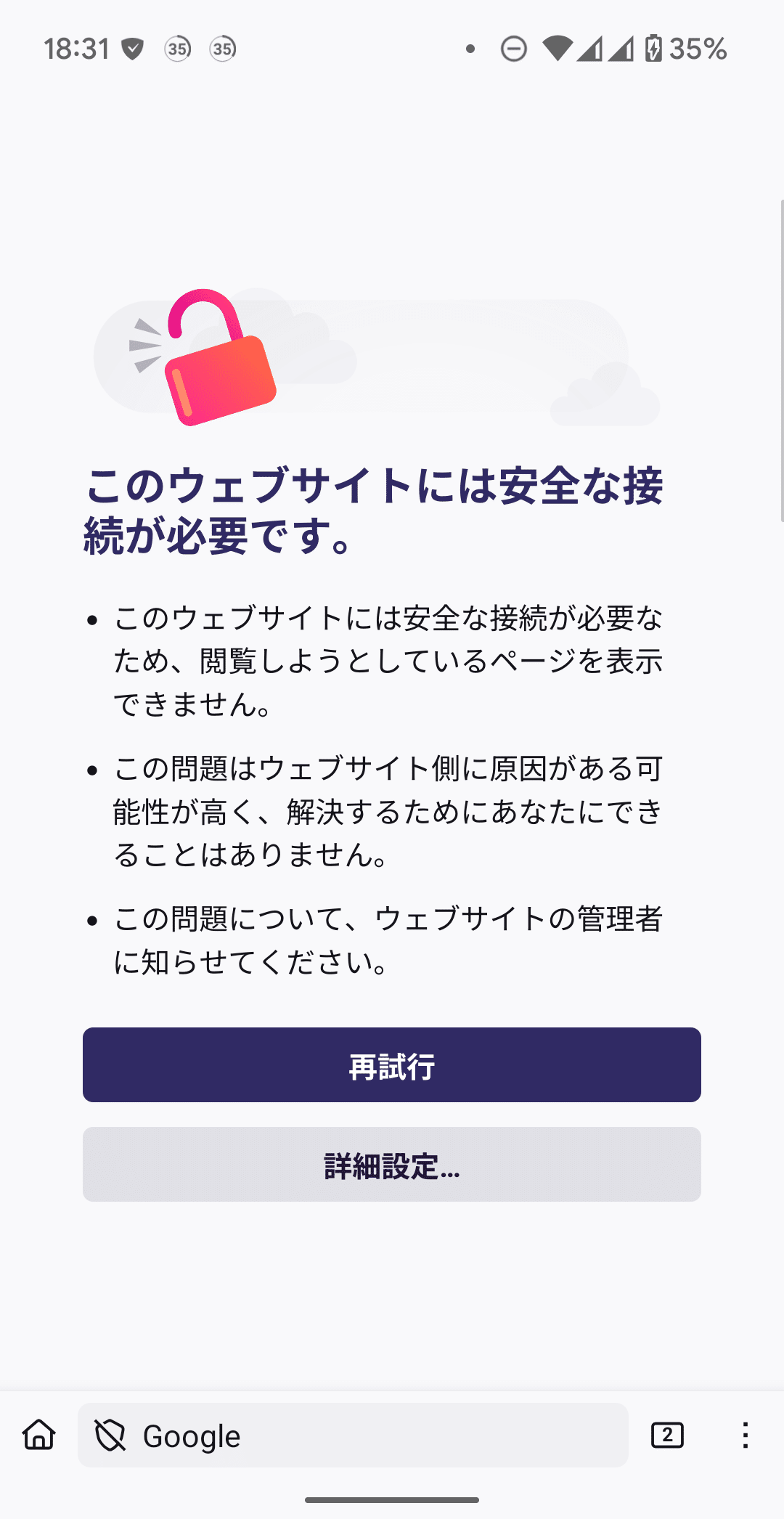Open the overflow menu at bottom right
784x1519 pixels.
[745, 1435]
